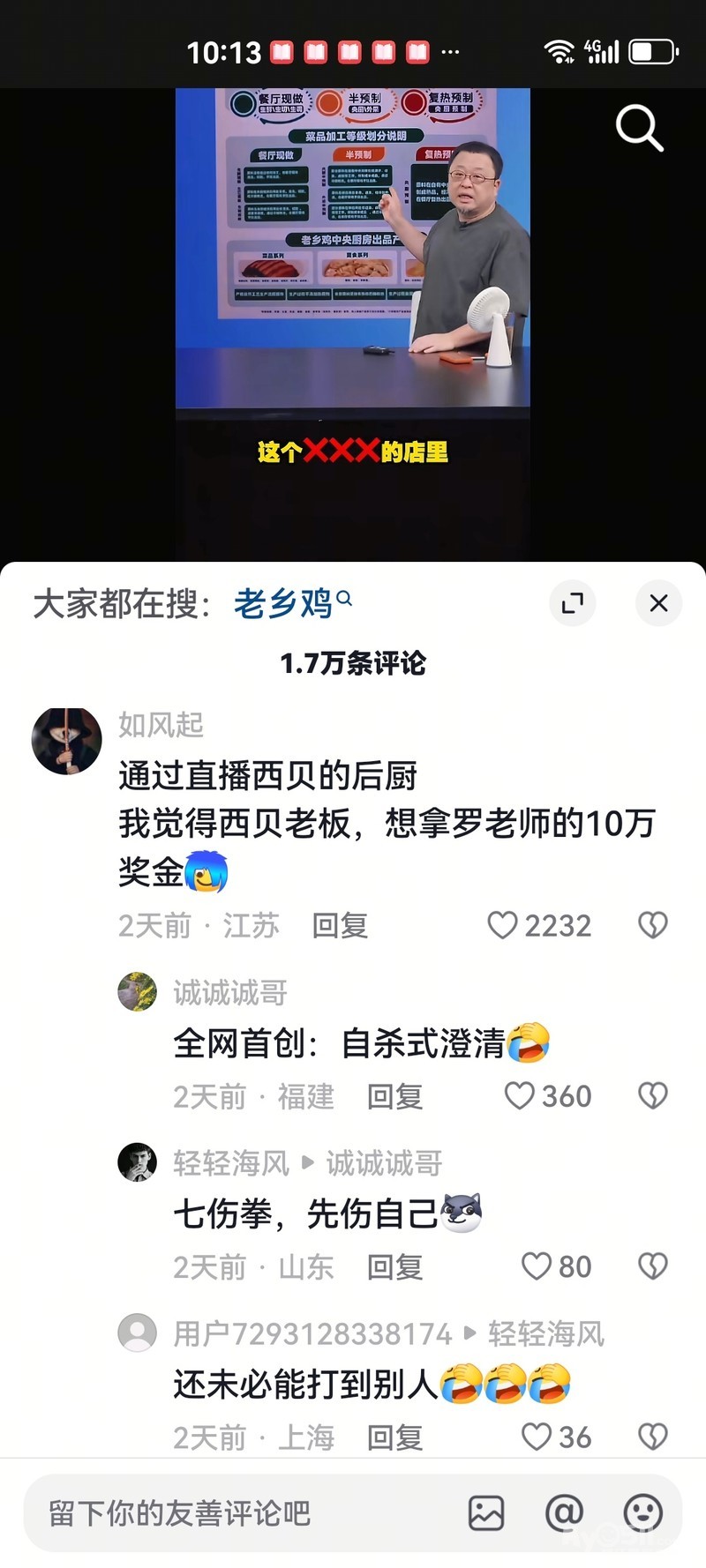706x1568 pixels.
Task: Like the comment by 用户7293128338174
Action: (x=557, y=1437)
